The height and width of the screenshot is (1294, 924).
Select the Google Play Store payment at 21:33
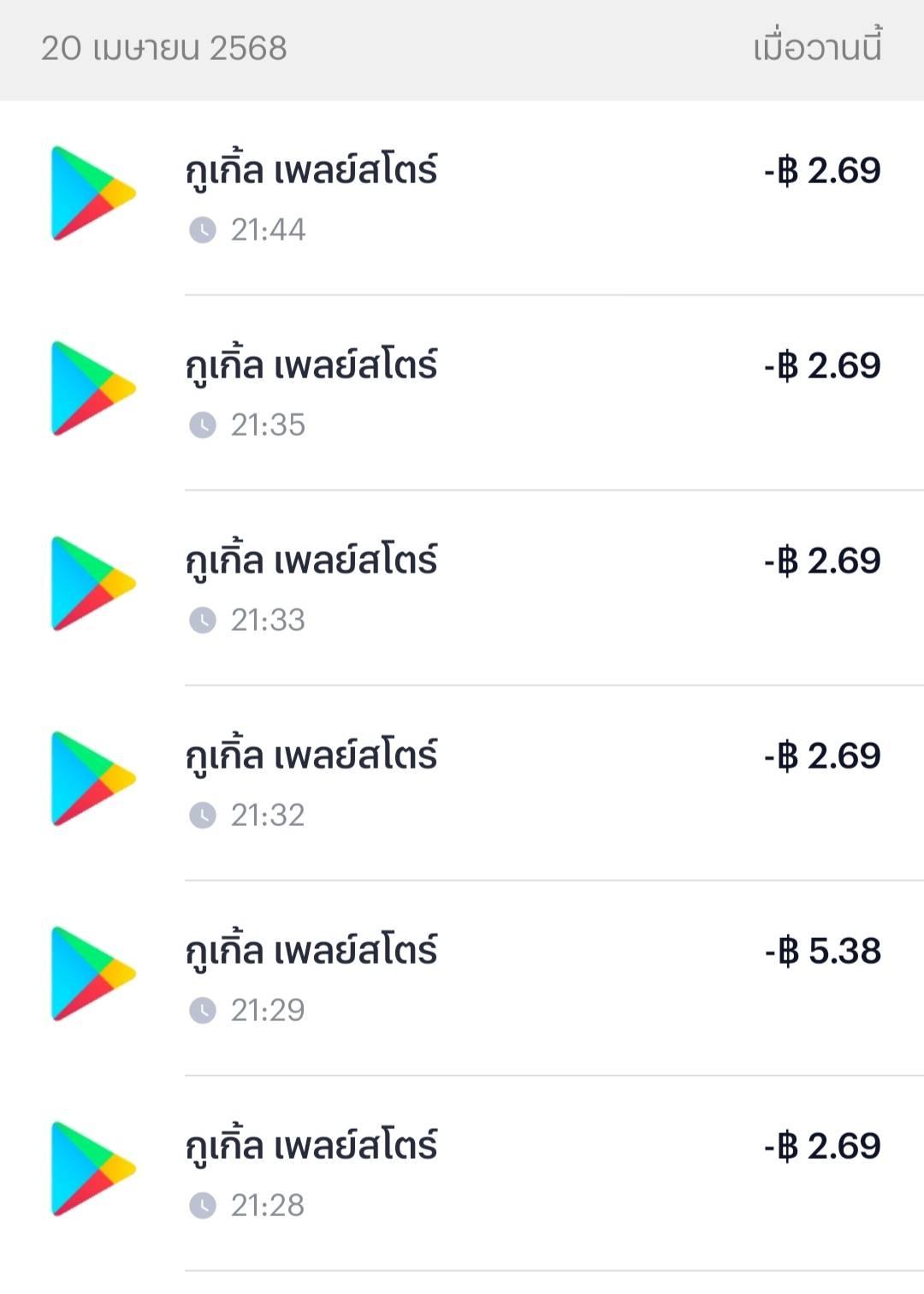point(462,587)
